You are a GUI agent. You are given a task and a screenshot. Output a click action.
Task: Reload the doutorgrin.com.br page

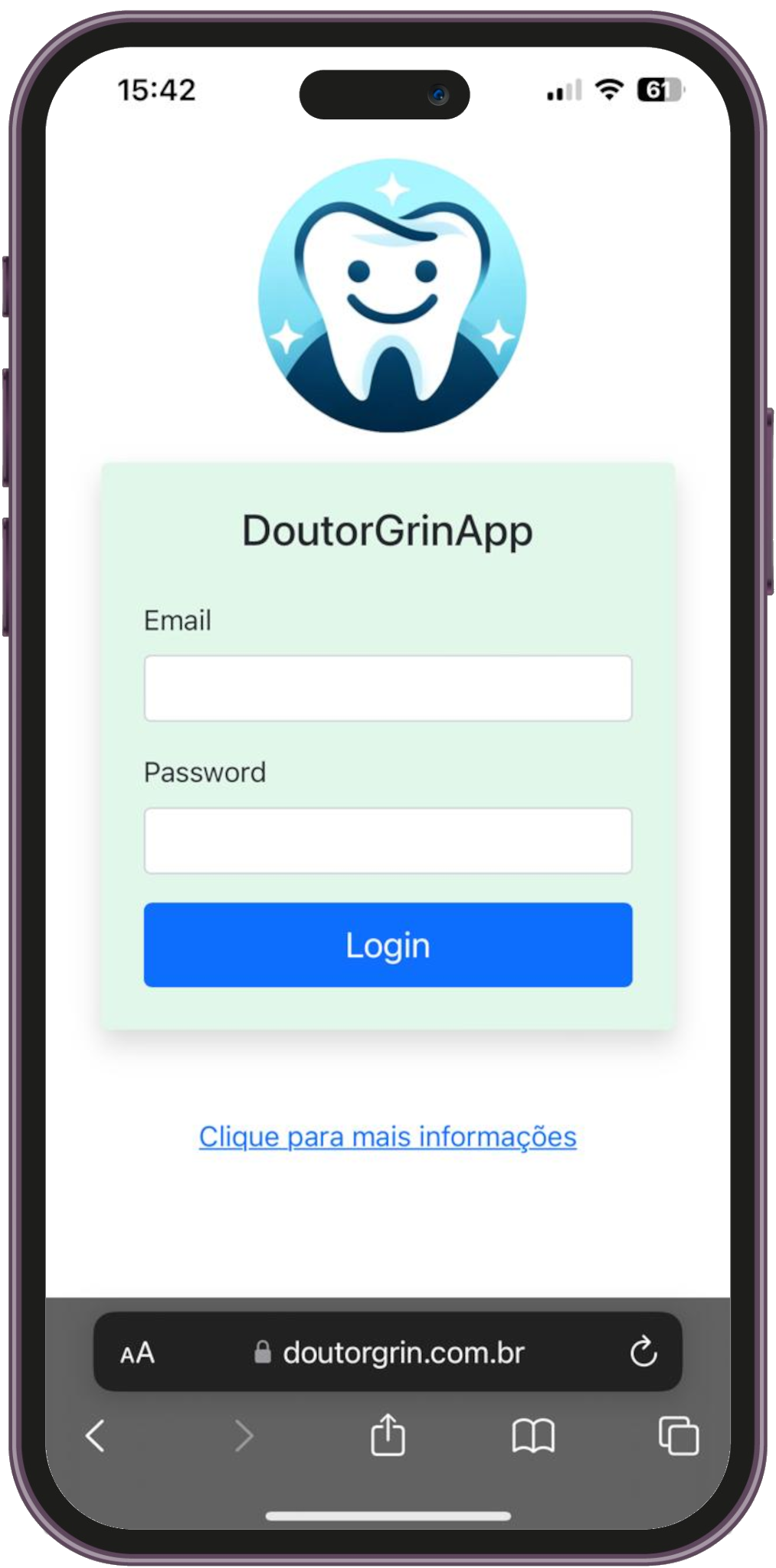click(x=642, y=1351)
